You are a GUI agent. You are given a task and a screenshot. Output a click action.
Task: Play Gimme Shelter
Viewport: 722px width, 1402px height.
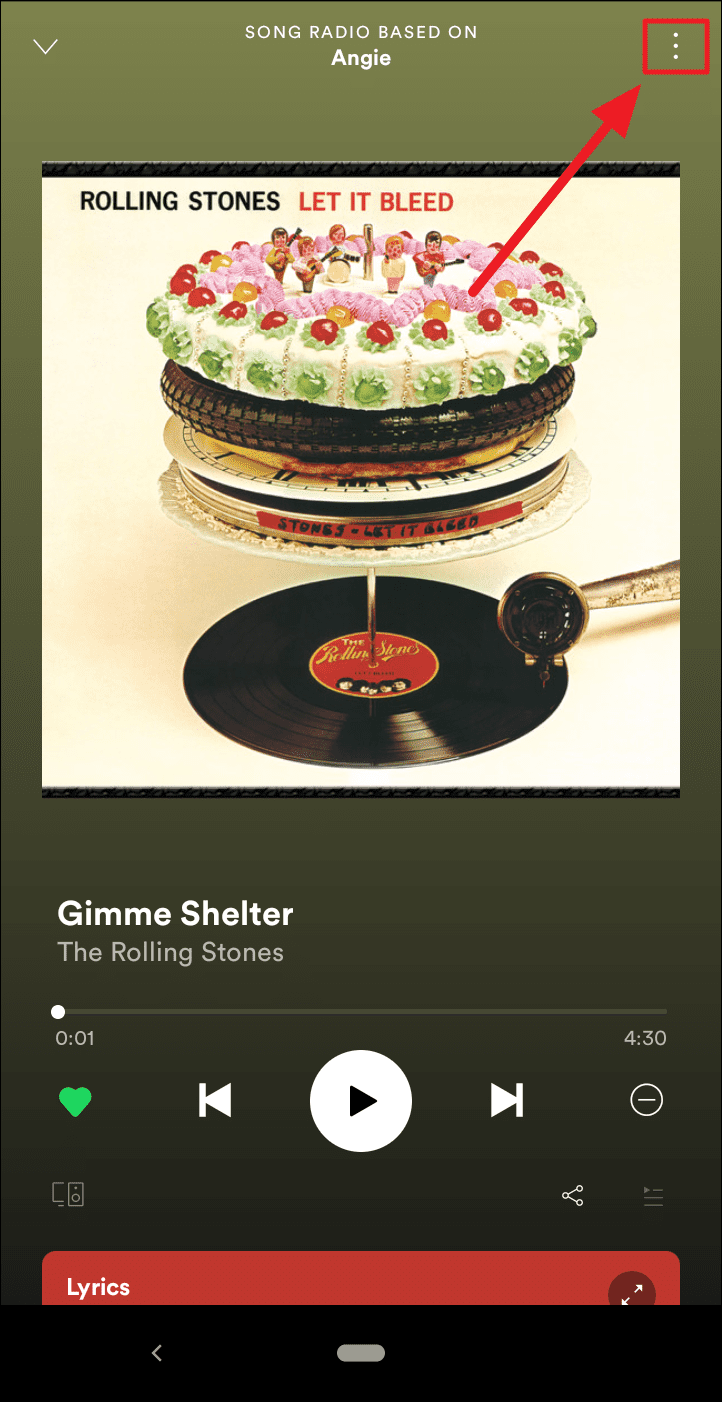pyautogui.click(x=361, y=1101)
